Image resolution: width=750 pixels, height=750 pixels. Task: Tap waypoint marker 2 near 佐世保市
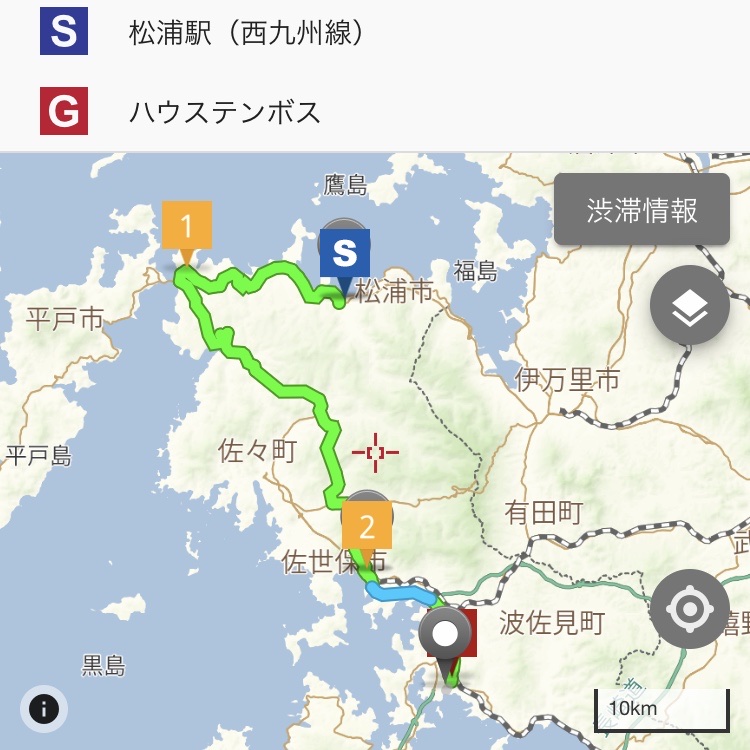pyautogui.click(x=367, y=526)
